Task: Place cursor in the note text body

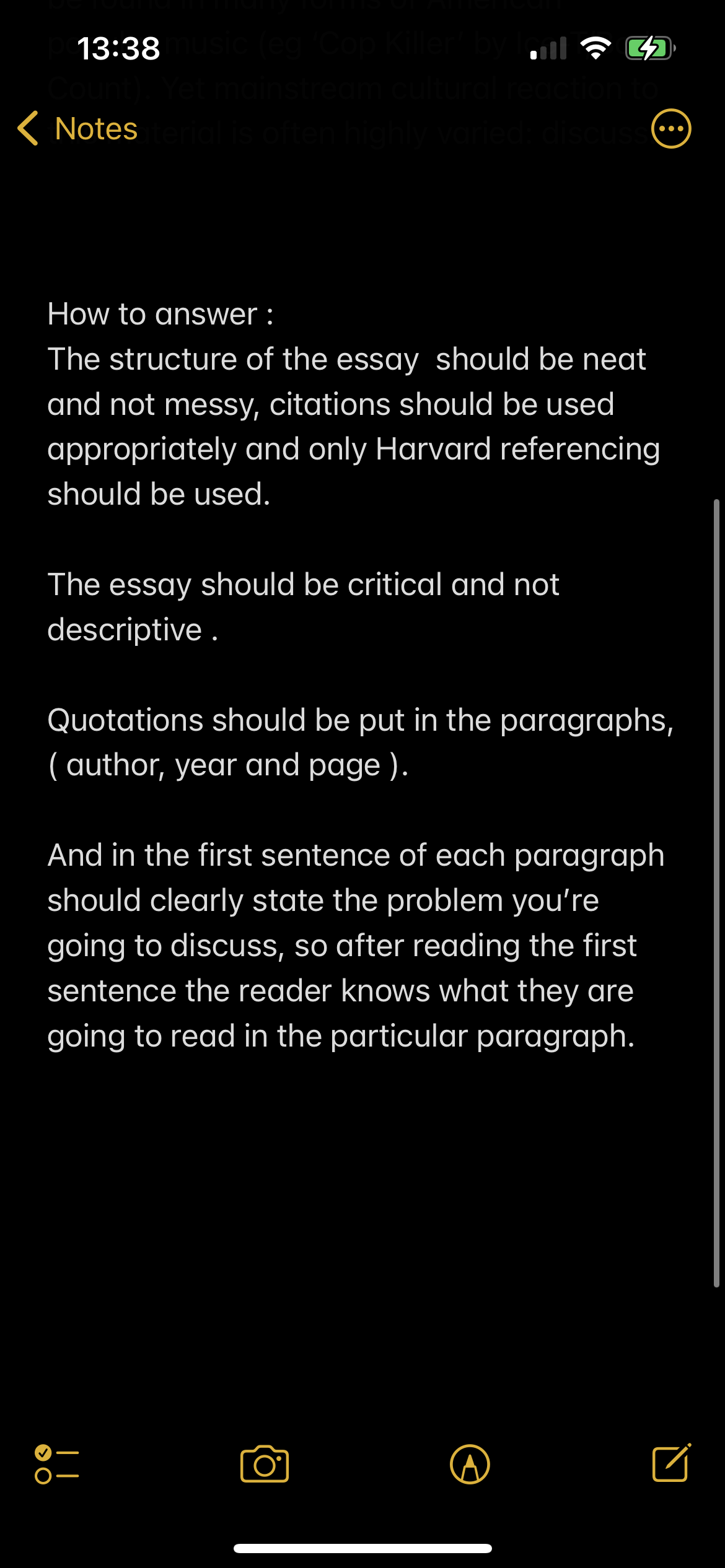Action: pos(359,675)
